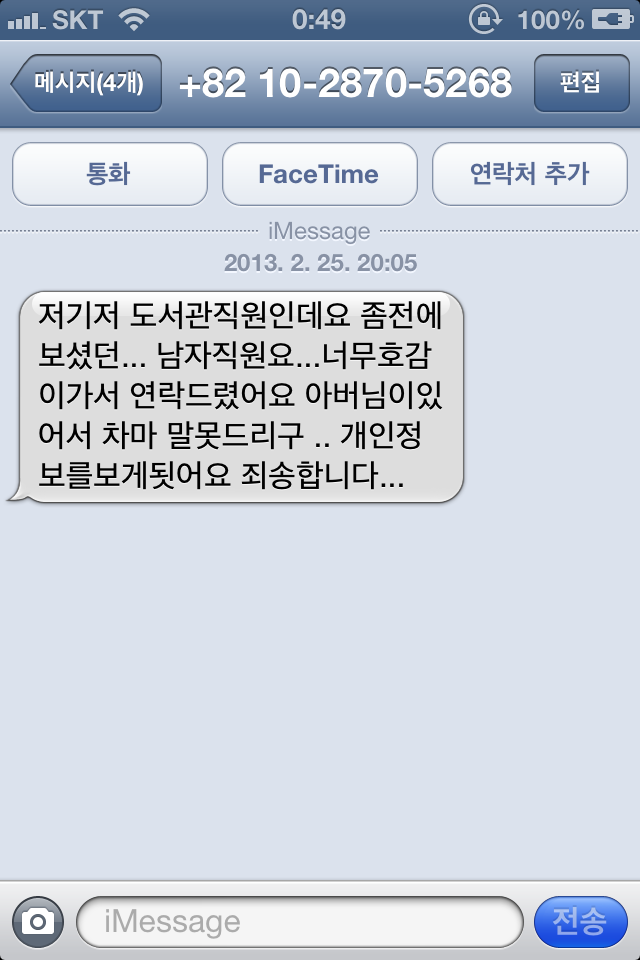
Task: Call this number with 통화
Action: 109,174
